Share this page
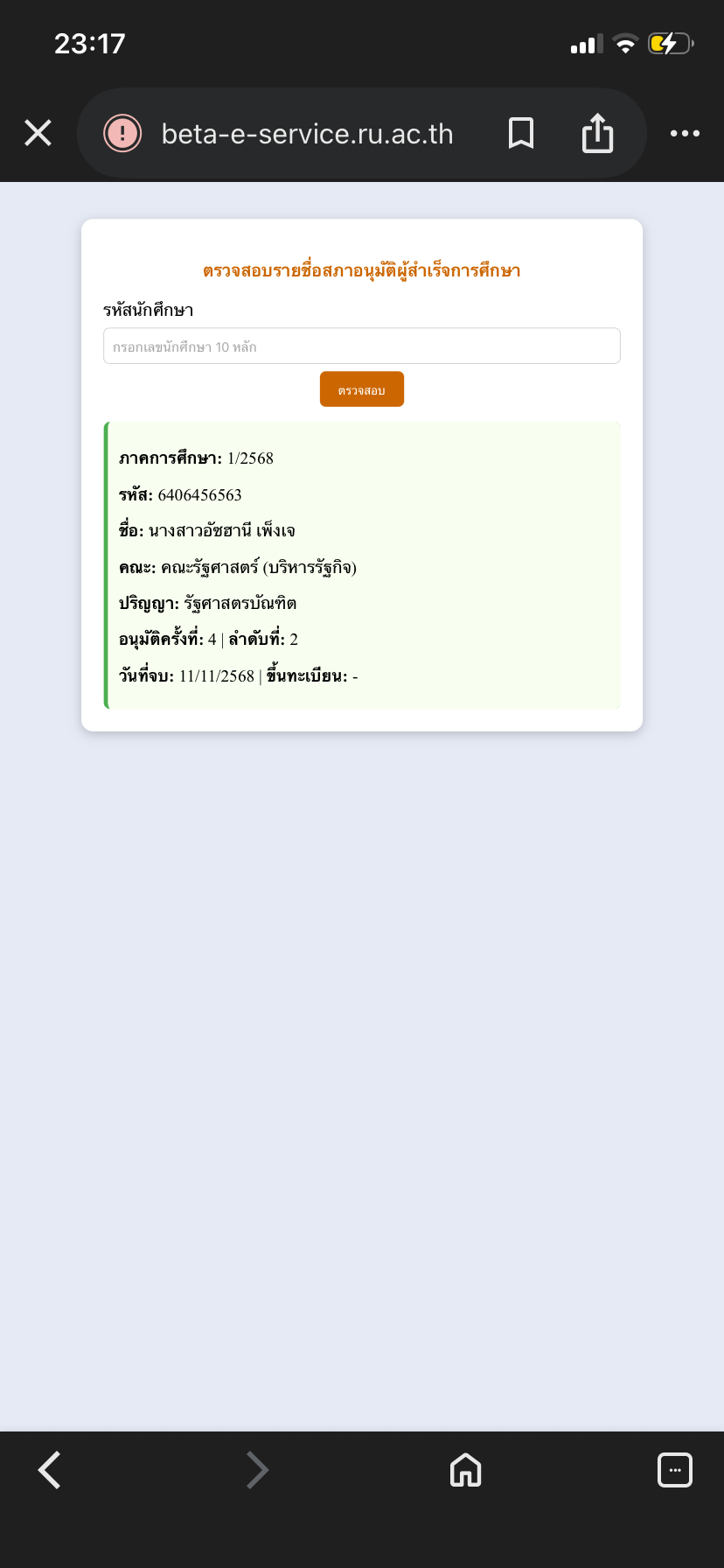 coord(598,133)
